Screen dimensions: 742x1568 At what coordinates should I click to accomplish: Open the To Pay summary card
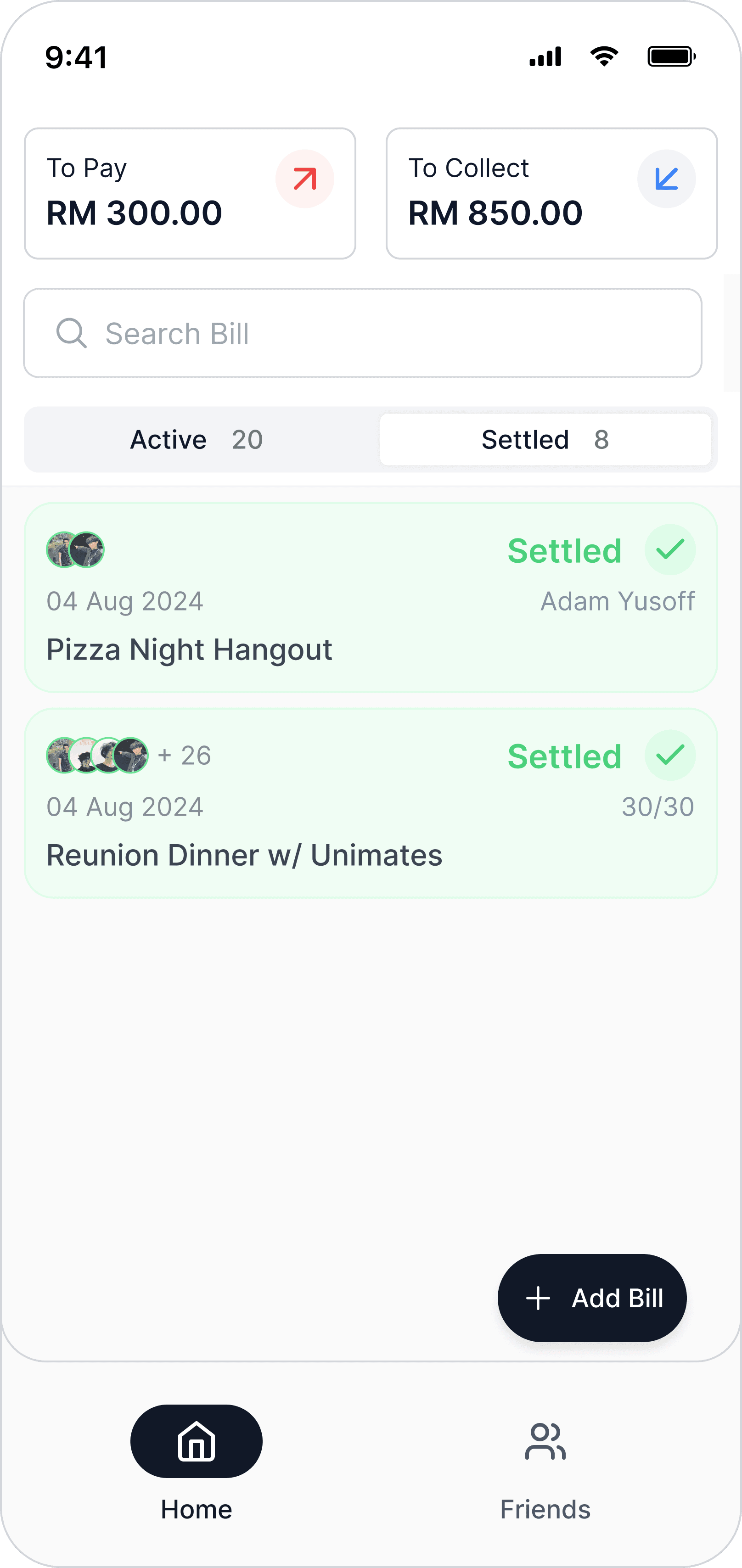(x=189, y=193)
